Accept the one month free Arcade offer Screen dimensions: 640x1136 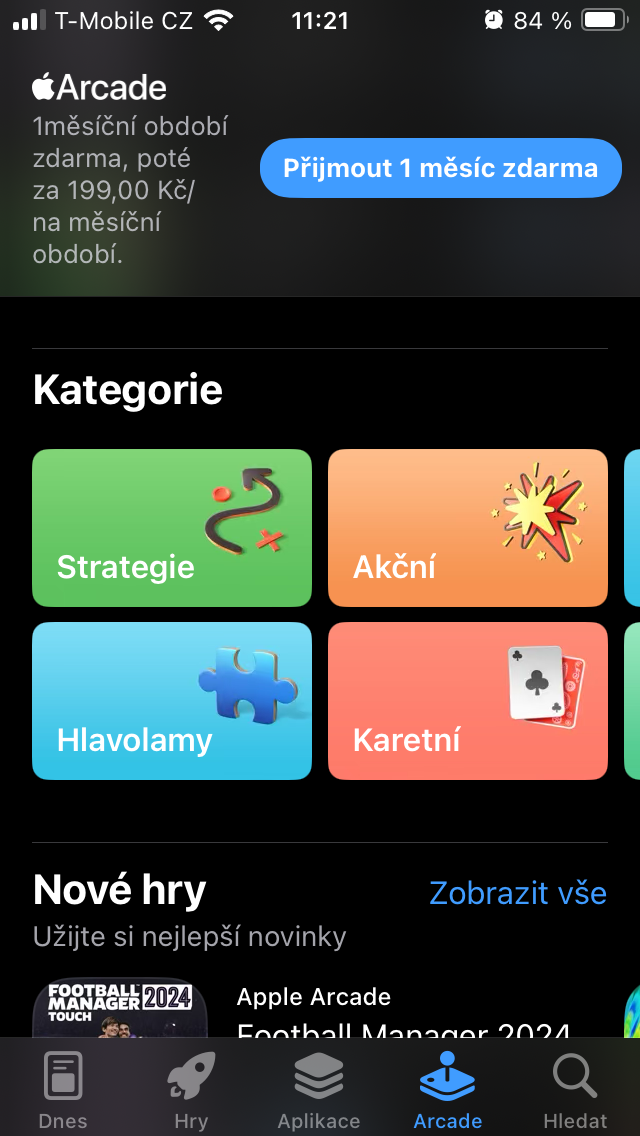(440, 168)
